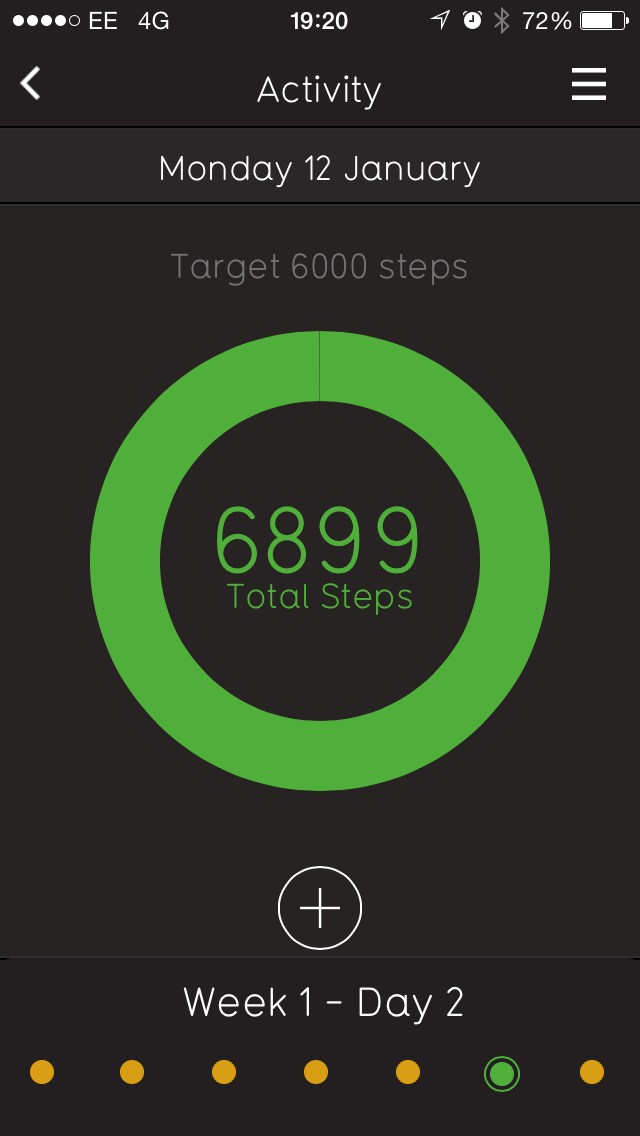Tap the circular plus button
The height and width of the screenshot is (1136, 640).
320,907
